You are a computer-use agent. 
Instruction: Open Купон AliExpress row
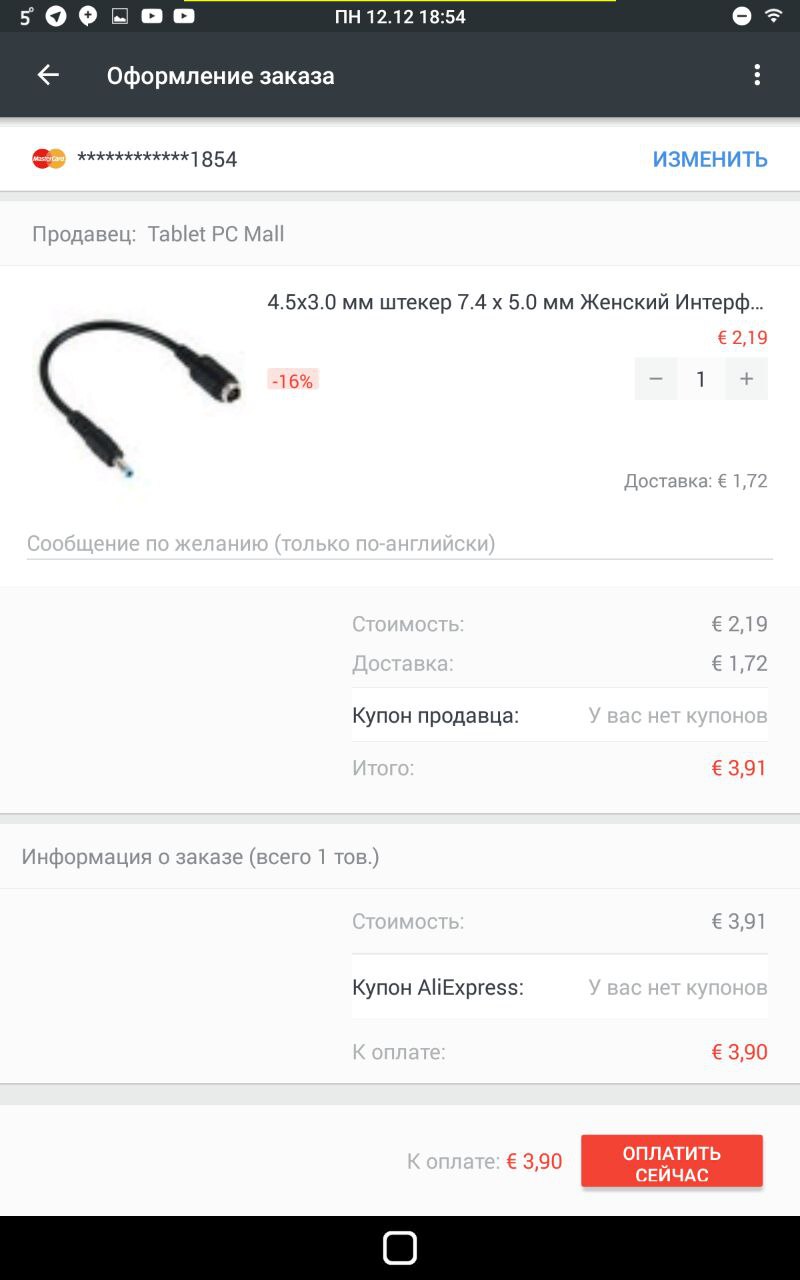559,988
